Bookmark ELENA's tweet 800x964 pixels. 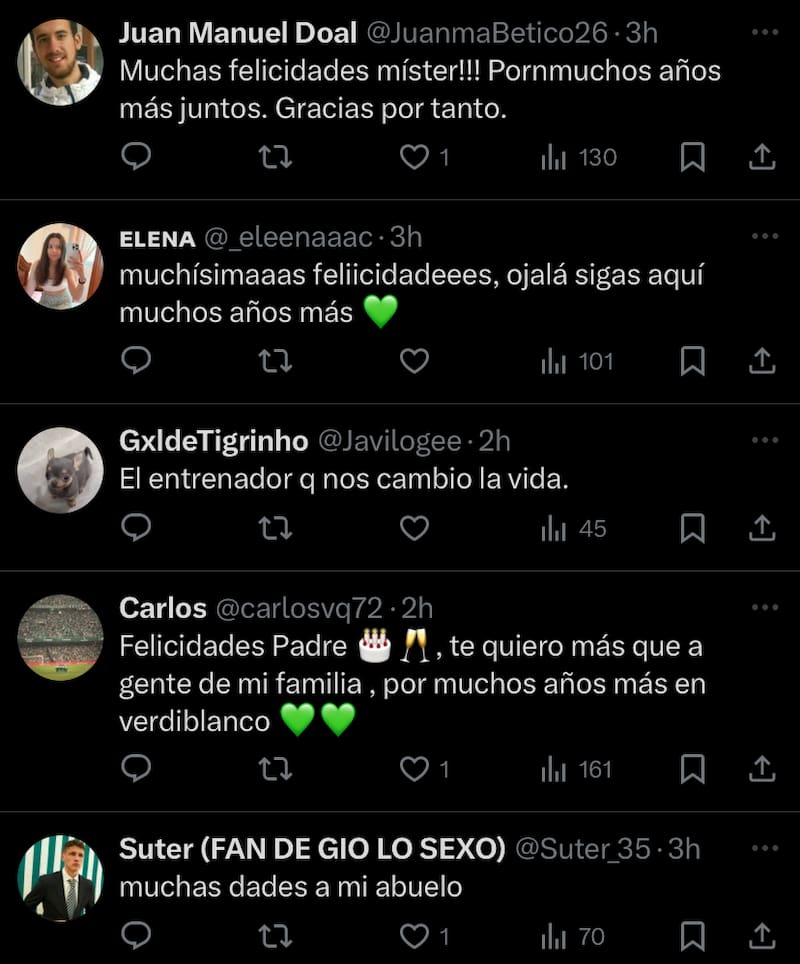692,361
